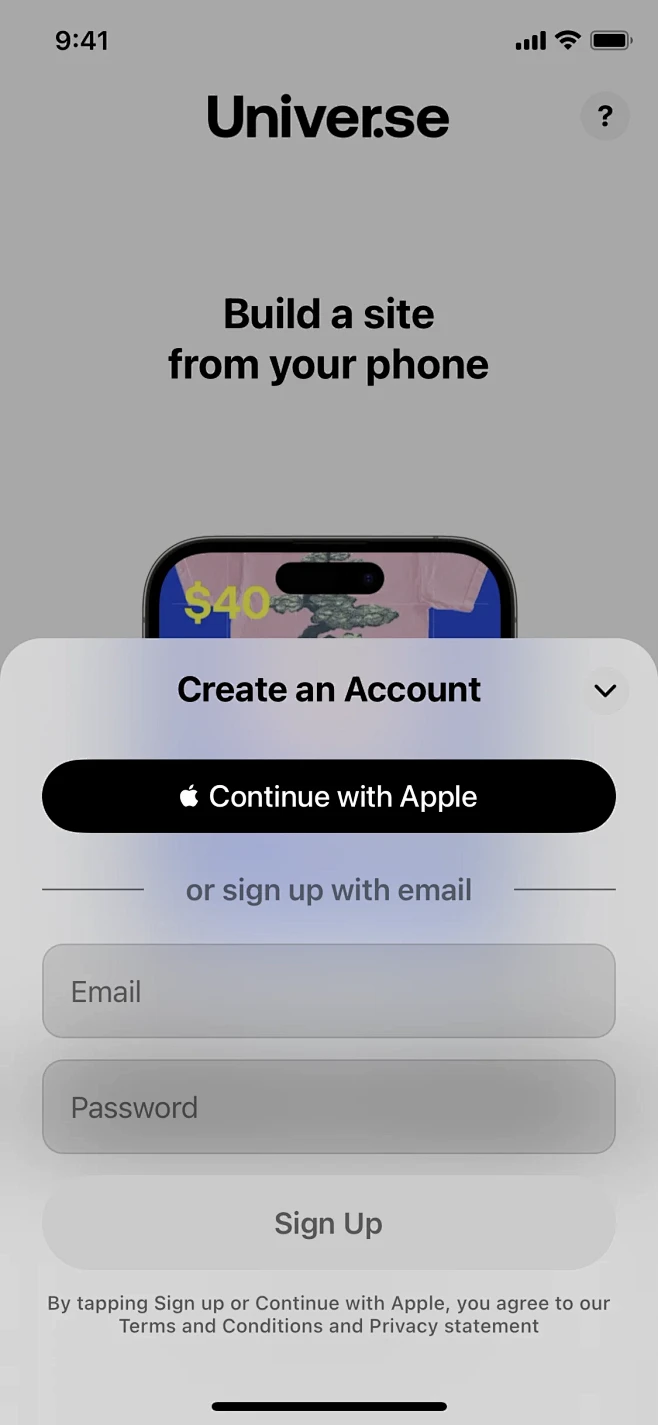The height and width of the screenshot is (1425, 658).
Task: Focus the Email field
Action: point(329,991)
